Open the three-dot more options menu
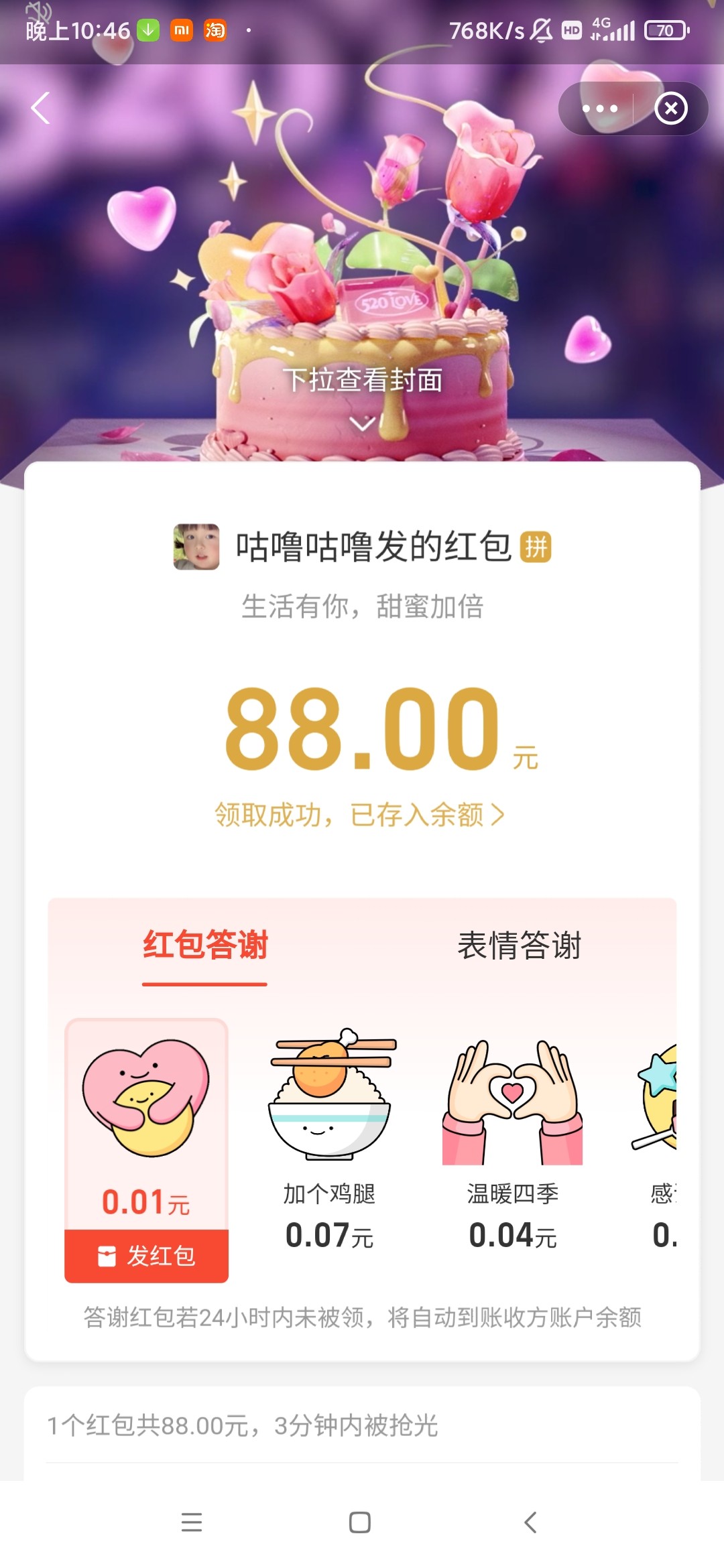 (599, 109)
